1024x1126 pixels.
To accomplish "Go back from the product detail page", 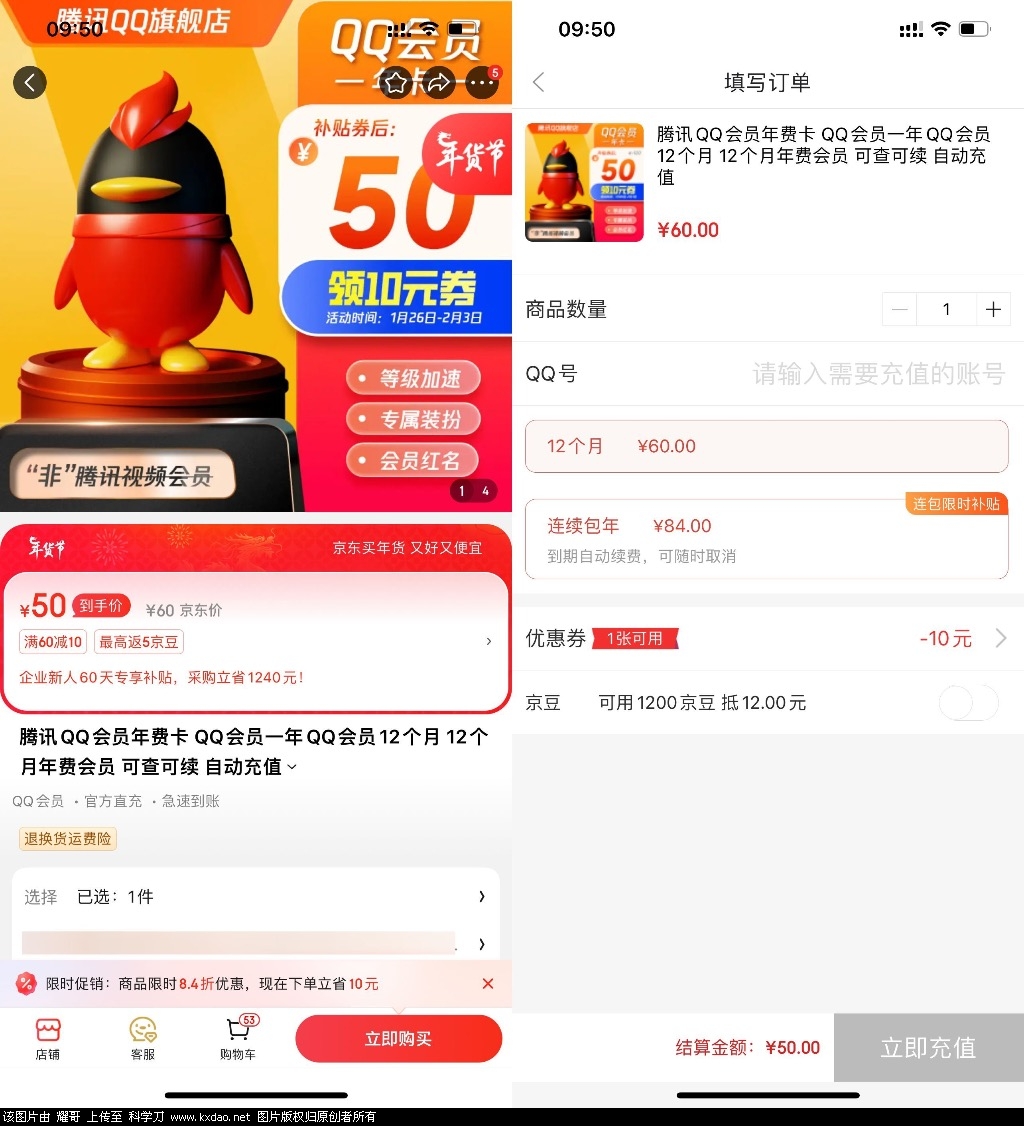I will (x=30, y=82).
